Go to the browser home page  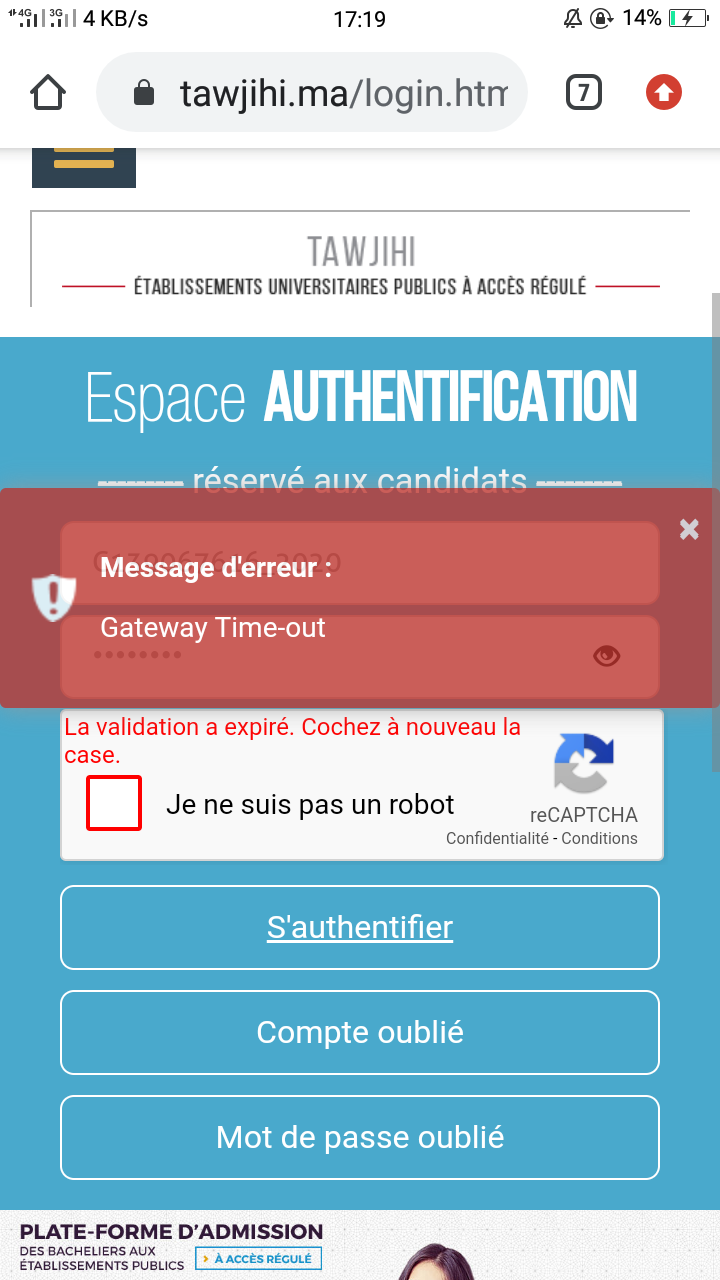click(48, 93)
